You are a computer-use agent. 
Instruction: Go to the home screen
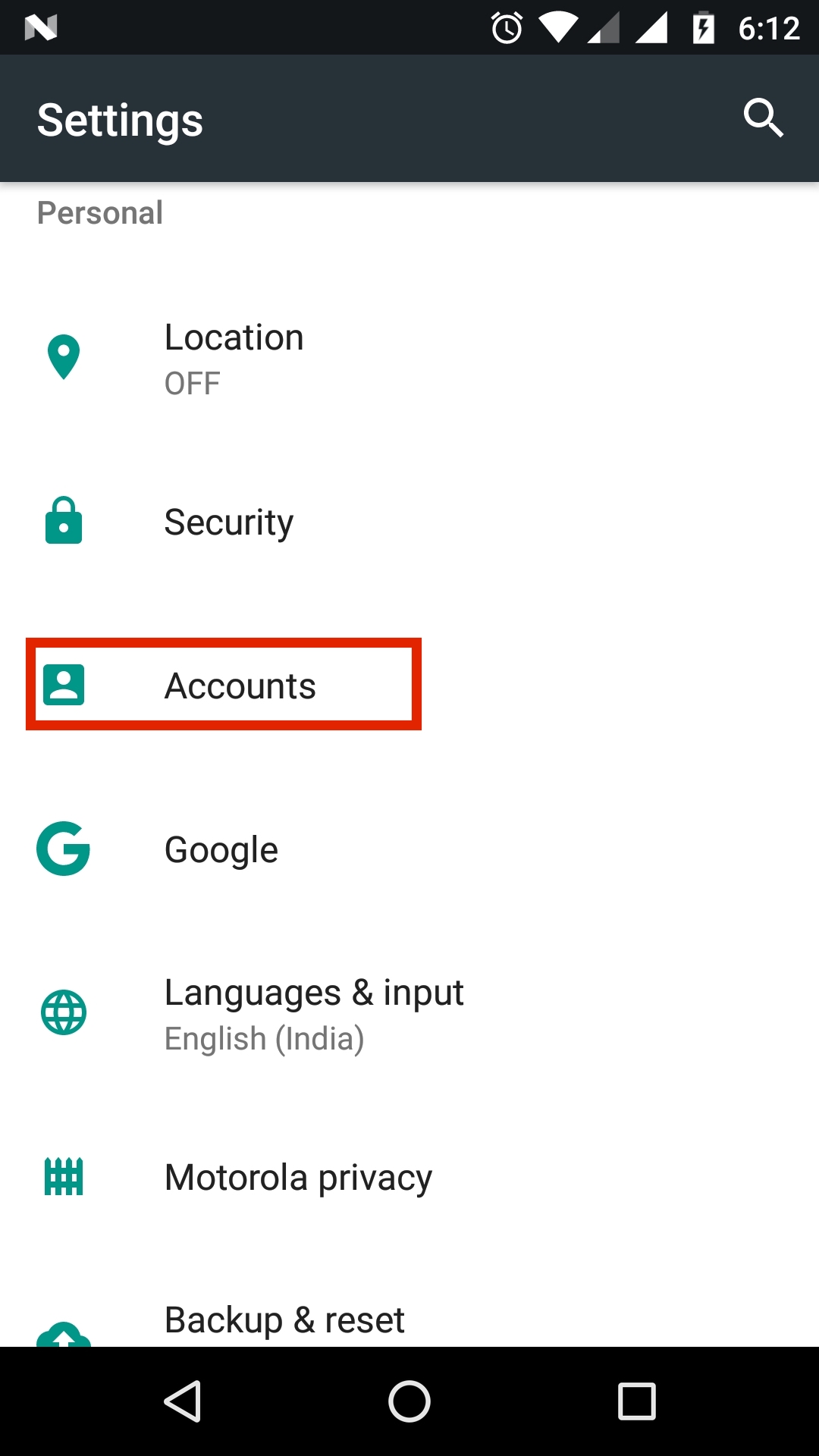[409, 1401]
